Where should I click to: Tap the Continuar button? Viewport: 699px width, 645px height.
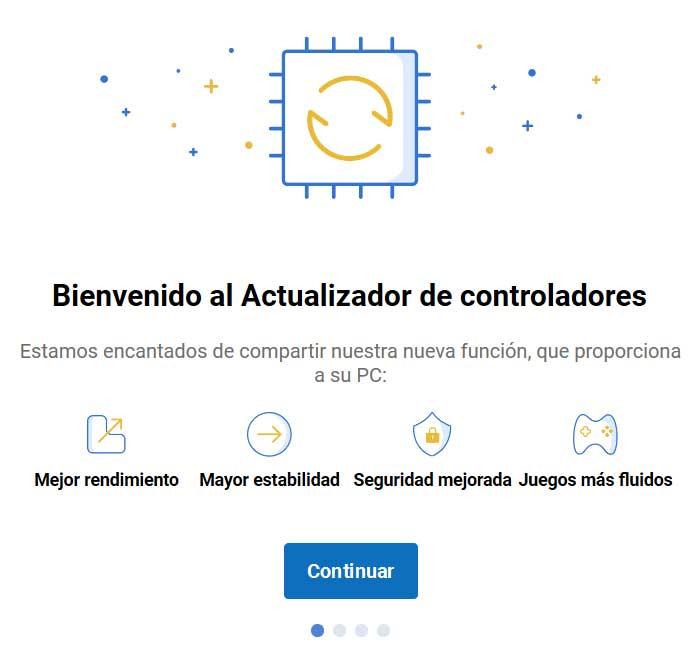[x=350, y=571]
